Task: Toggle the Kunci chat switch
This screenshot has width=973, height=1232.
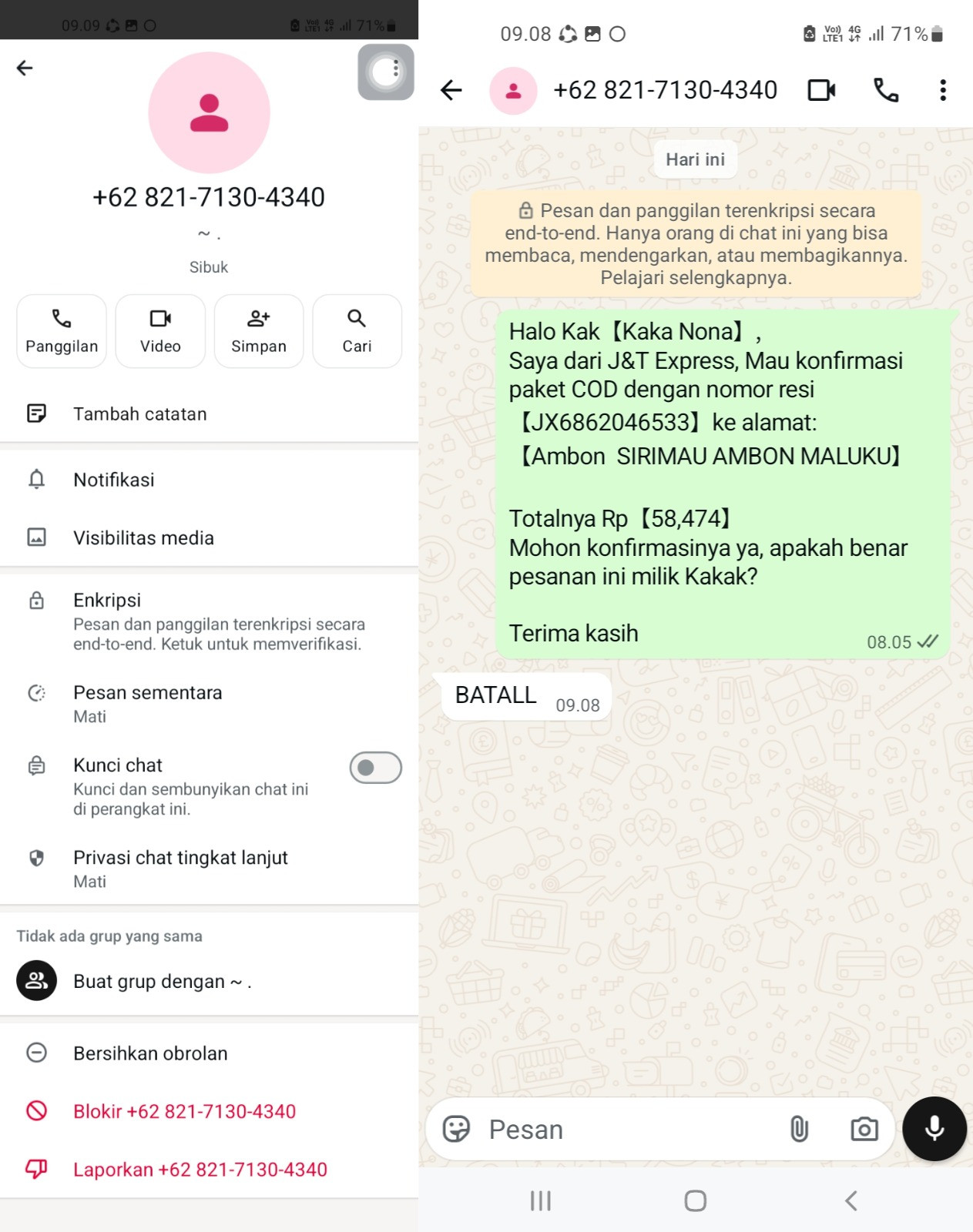Action: tap(375, 768)
